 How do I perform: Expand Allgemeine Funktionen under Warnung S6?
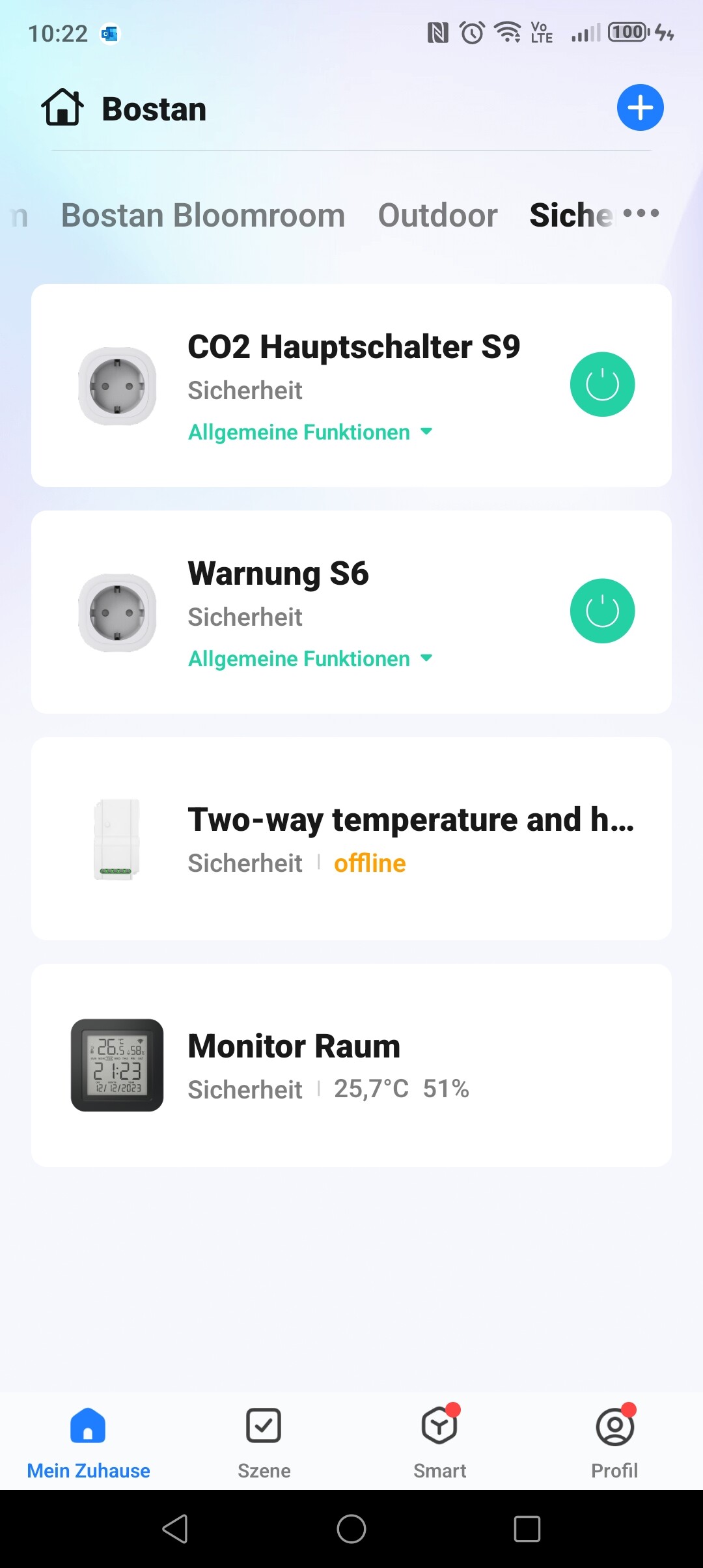pyautogui.click(x=310, y=659)
